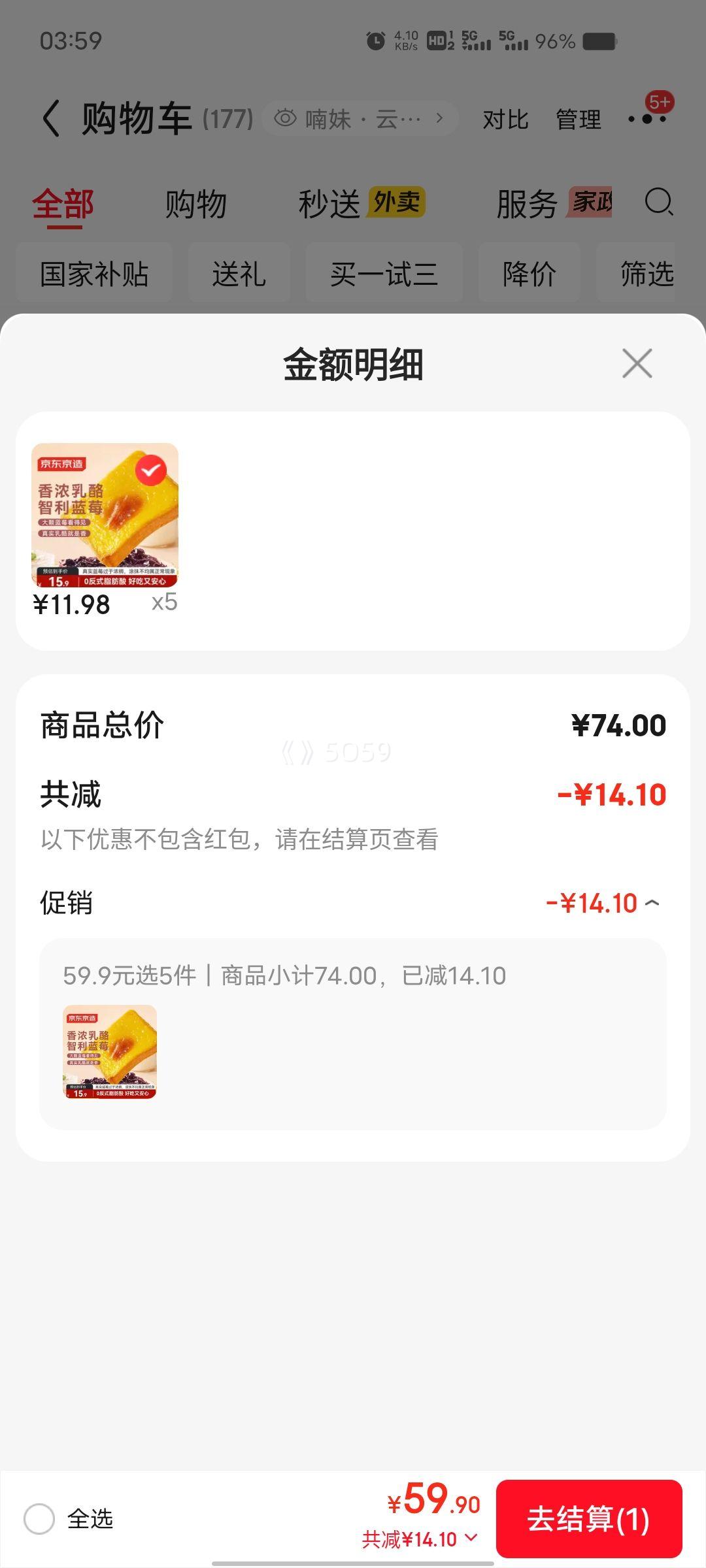Select the red checkmark on the blueberry toast product
706x1568 pixels.
pyautogui.click(x=152, y=470)
